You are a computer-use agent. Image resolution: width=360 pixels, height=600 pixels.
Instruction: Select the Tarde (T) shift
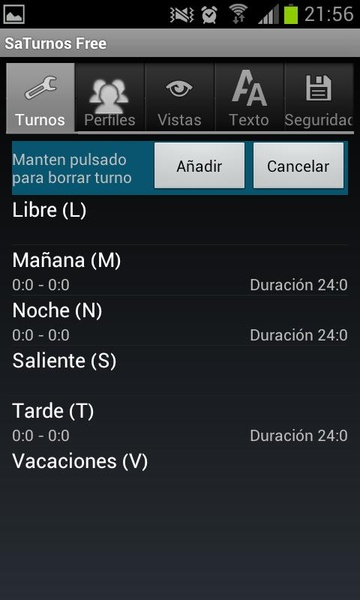[180, 421]
